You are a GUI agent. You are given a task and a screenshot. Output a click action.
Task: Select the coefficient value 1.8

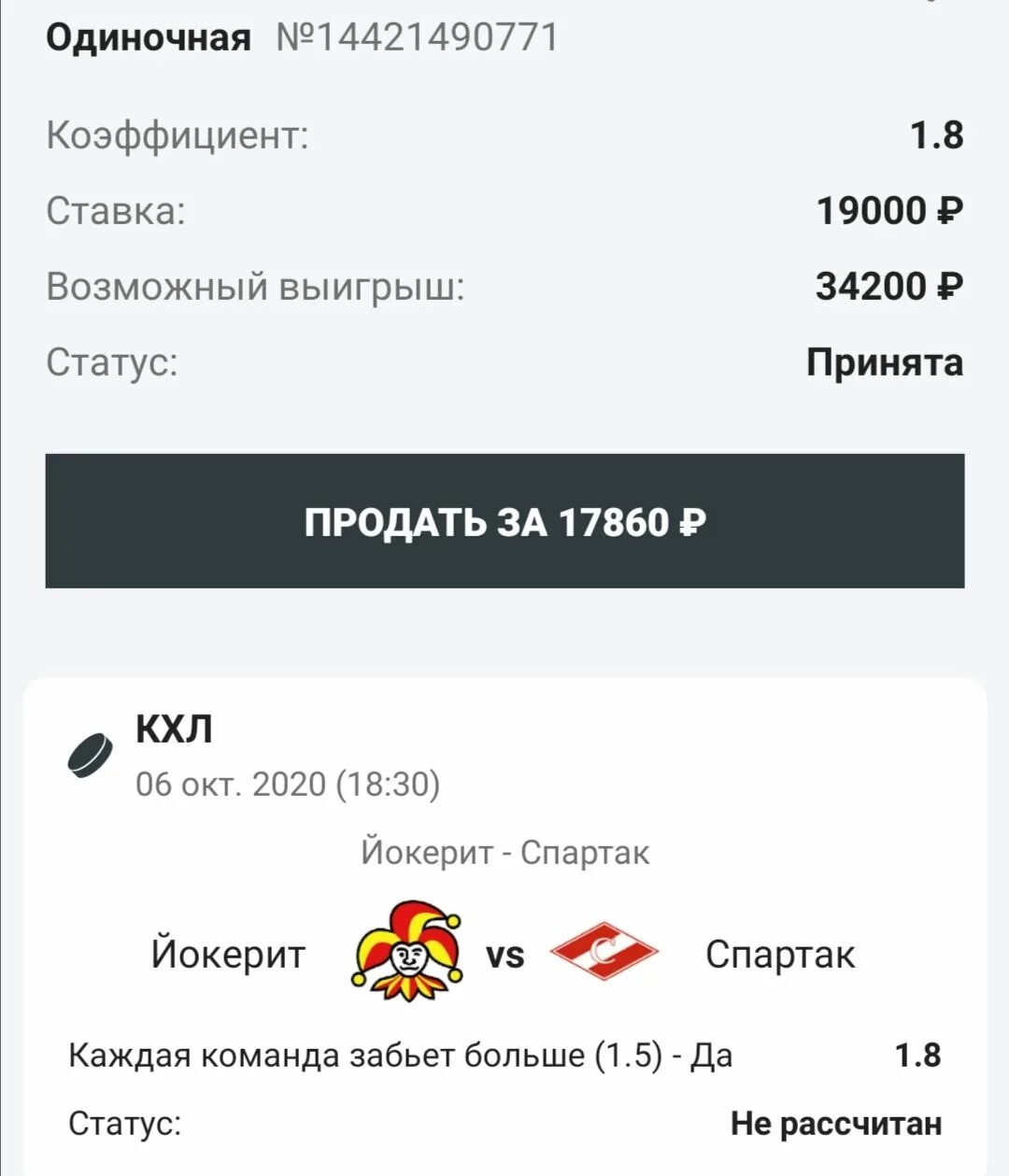coord(938,136)
